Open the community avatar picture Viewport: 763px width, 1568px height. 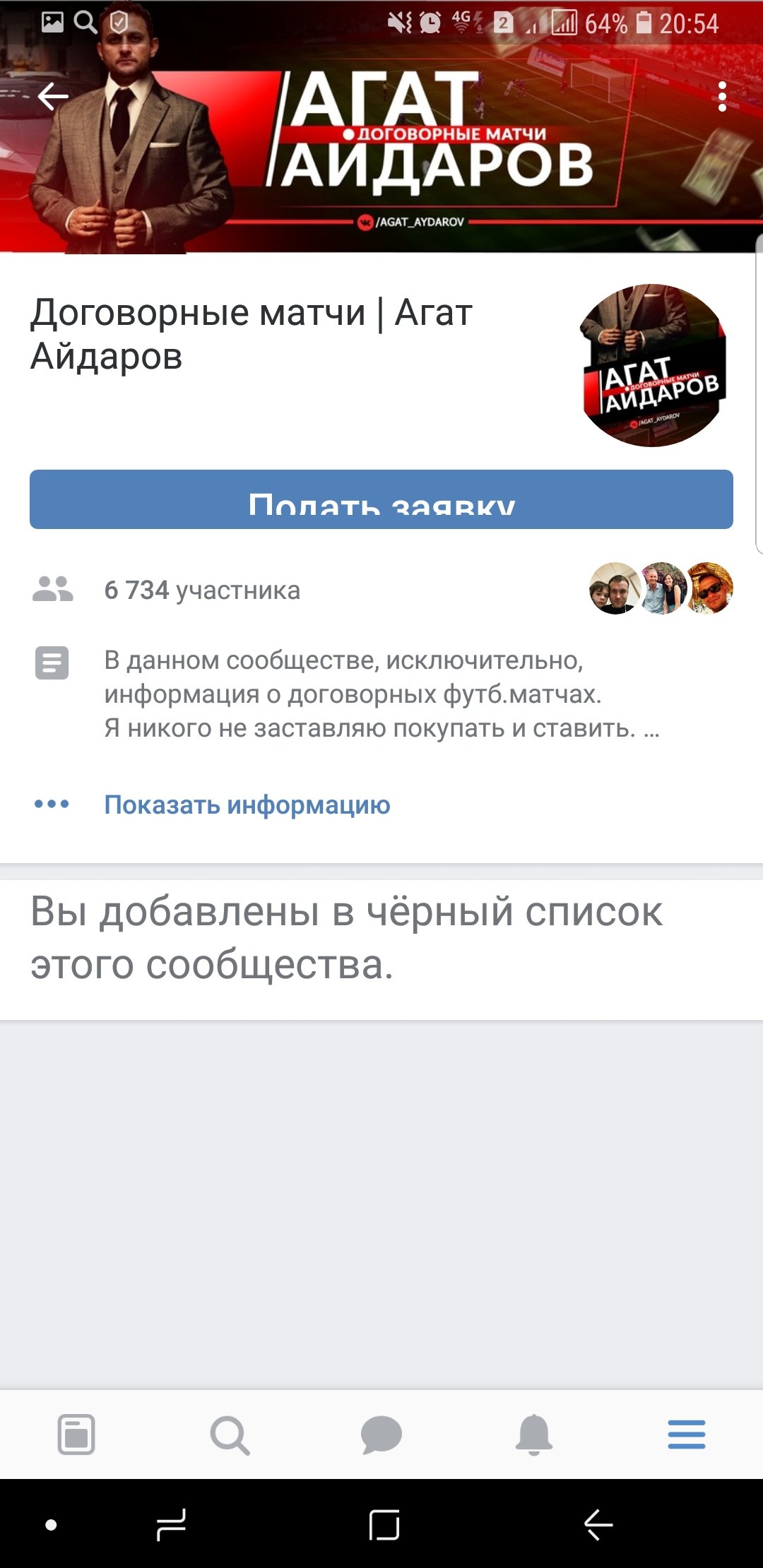click(x=653, y=365)
